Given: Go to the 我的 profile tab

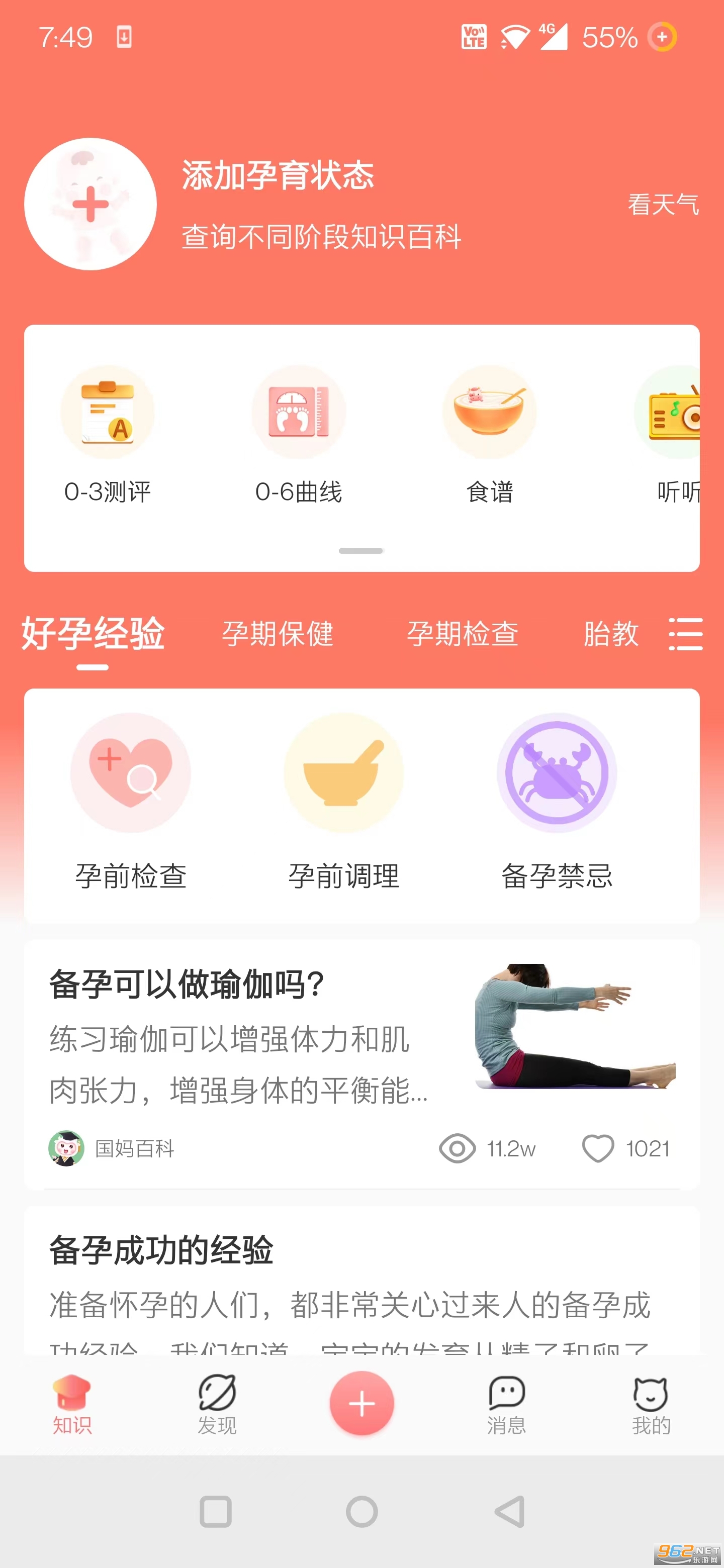Looking at the screenshot, I should tap(650, 1404).
